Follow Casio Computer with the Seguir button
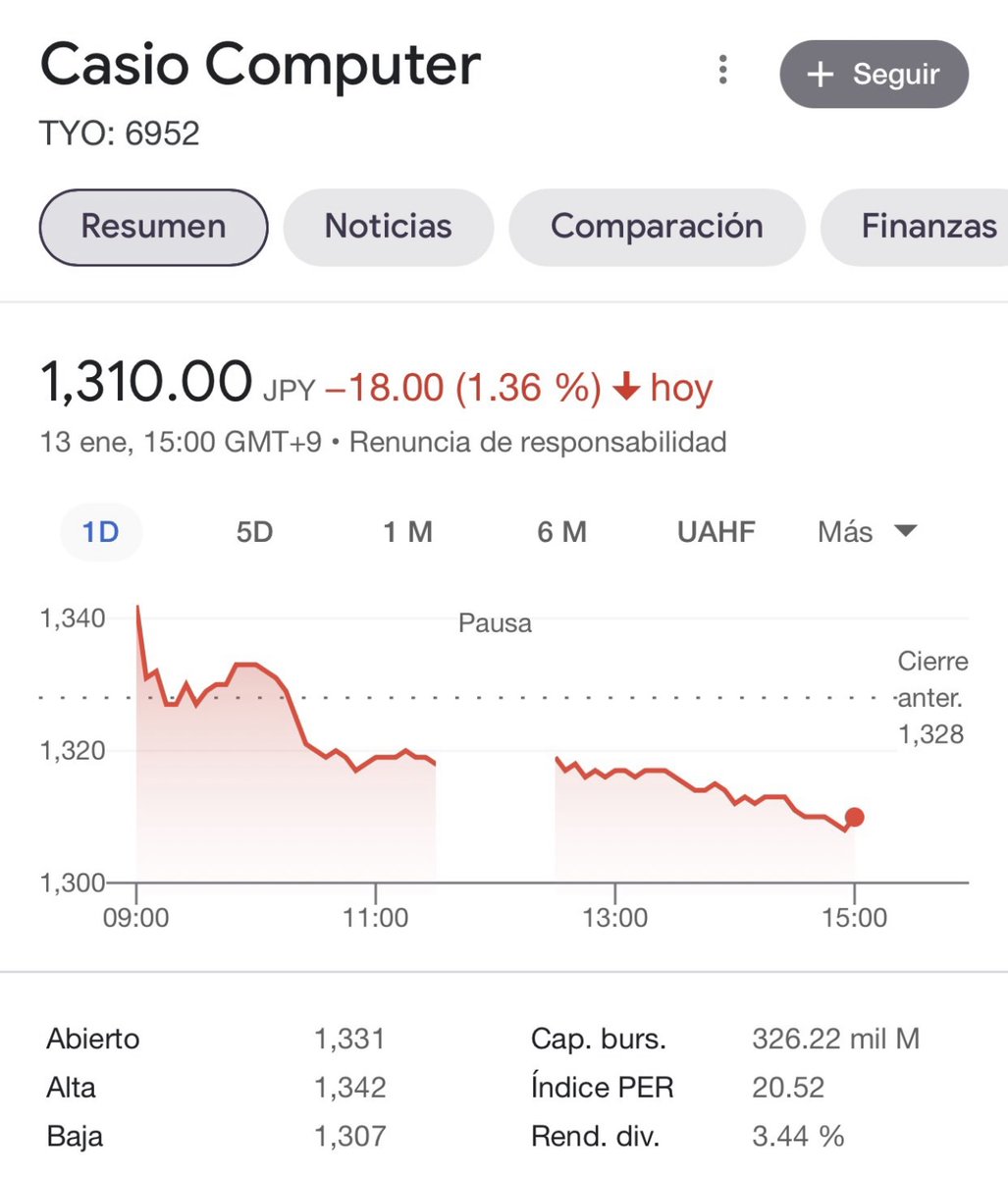 tap(874, 75)
